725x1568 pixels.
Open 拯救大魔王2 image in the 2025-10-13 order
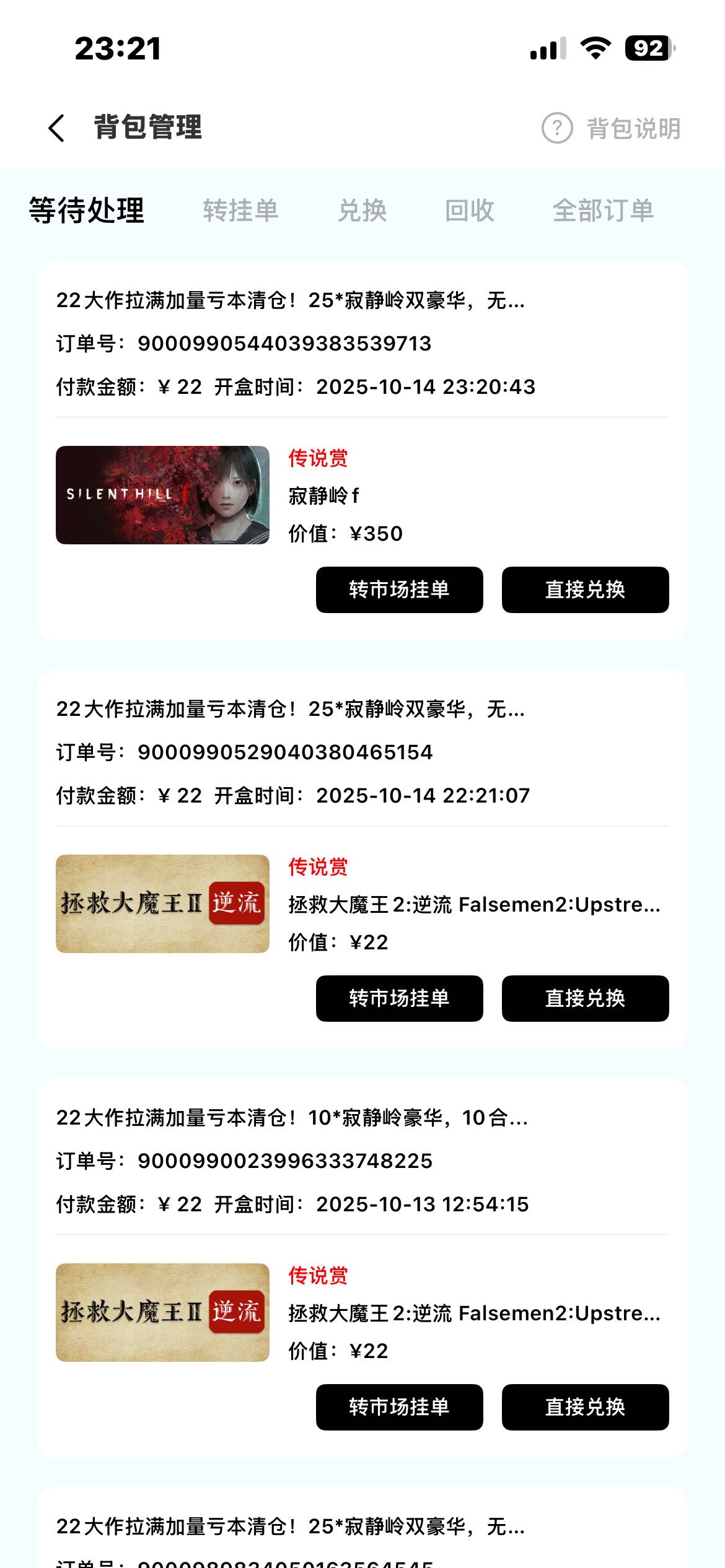coord(162,1312)
